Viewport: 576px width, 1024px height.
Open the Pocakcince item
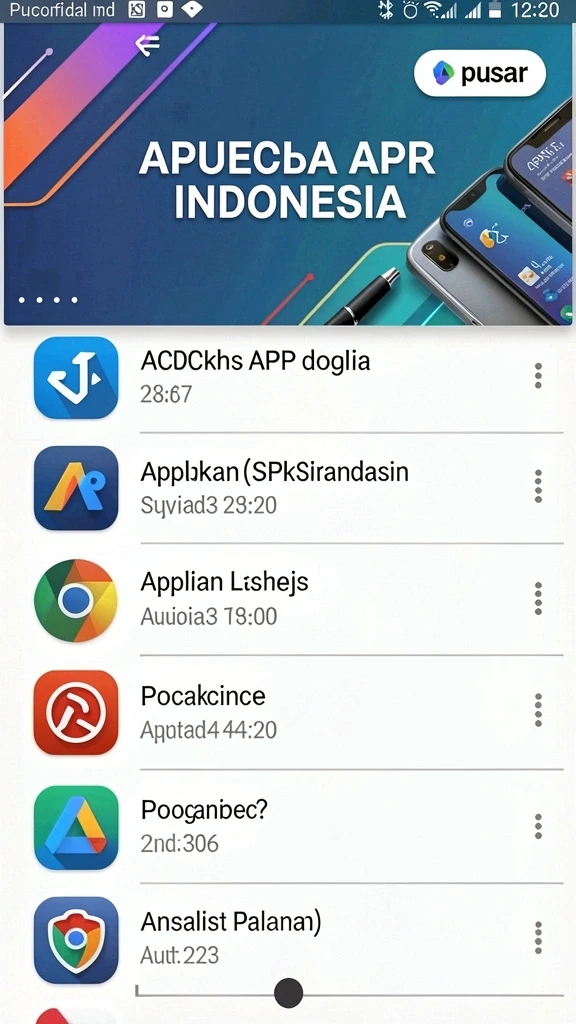point(288,712)
